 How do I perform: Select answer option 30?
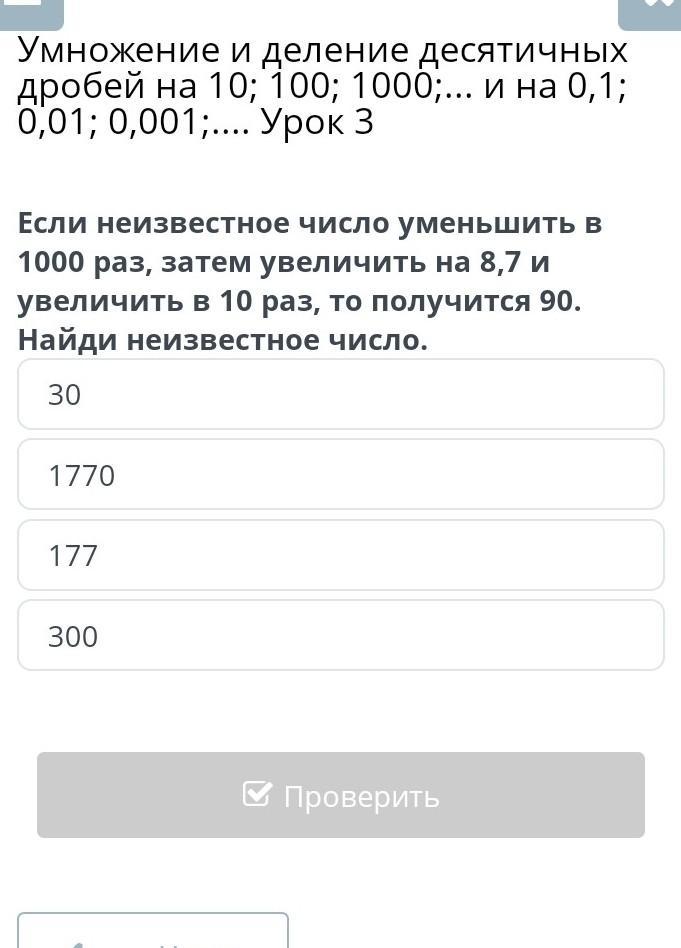340,395
